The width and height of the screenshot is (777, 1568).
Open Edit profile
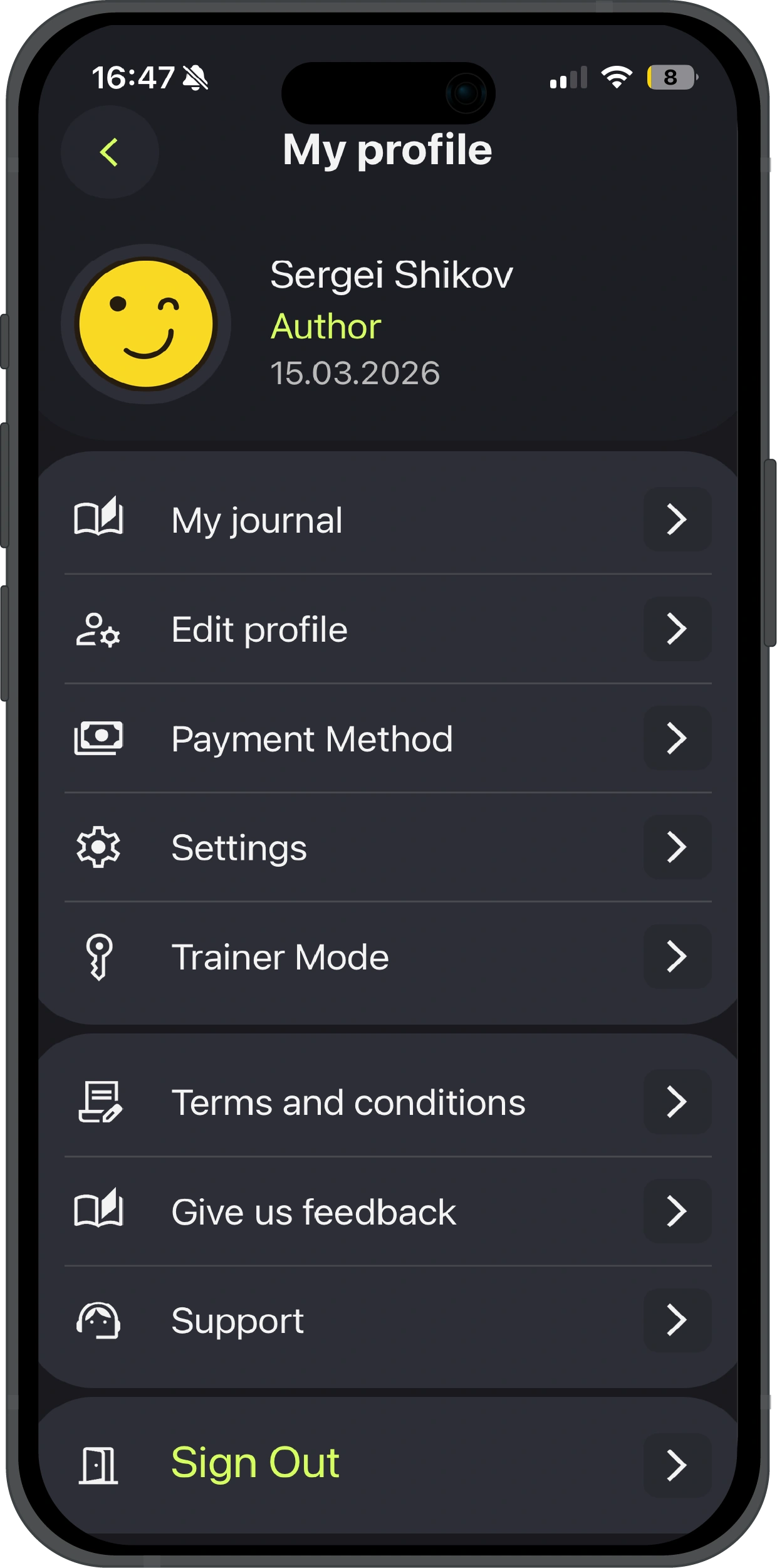[x=387, y=629]
